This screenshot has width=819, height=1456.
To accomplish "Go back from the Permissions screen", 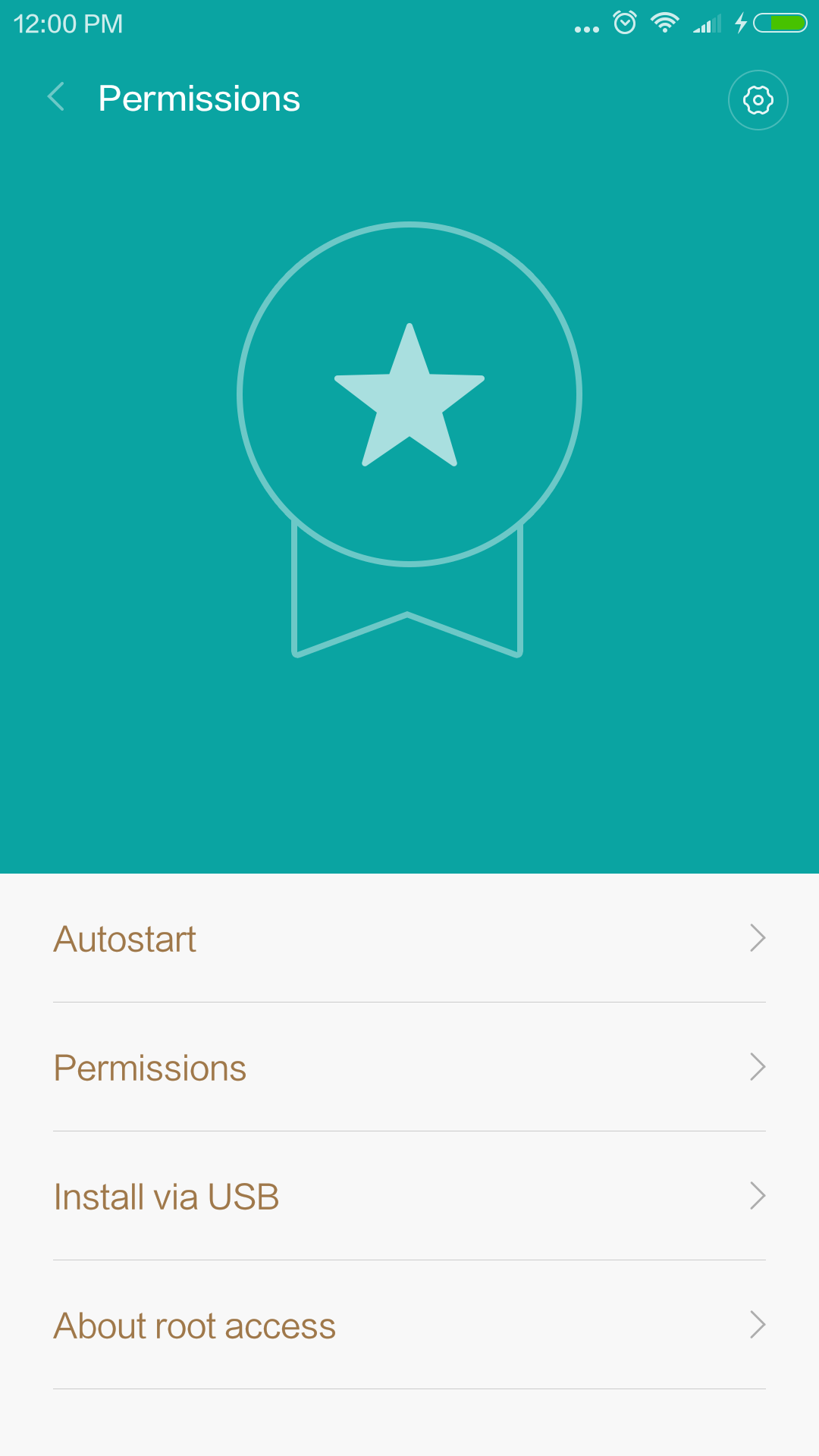I will [56, 98].
